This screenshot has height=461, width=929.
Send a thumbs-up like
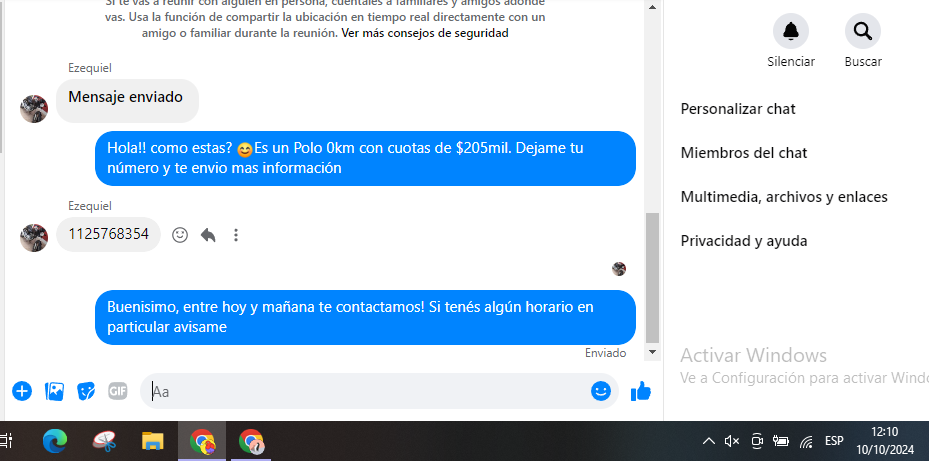(x=641, y=391)
